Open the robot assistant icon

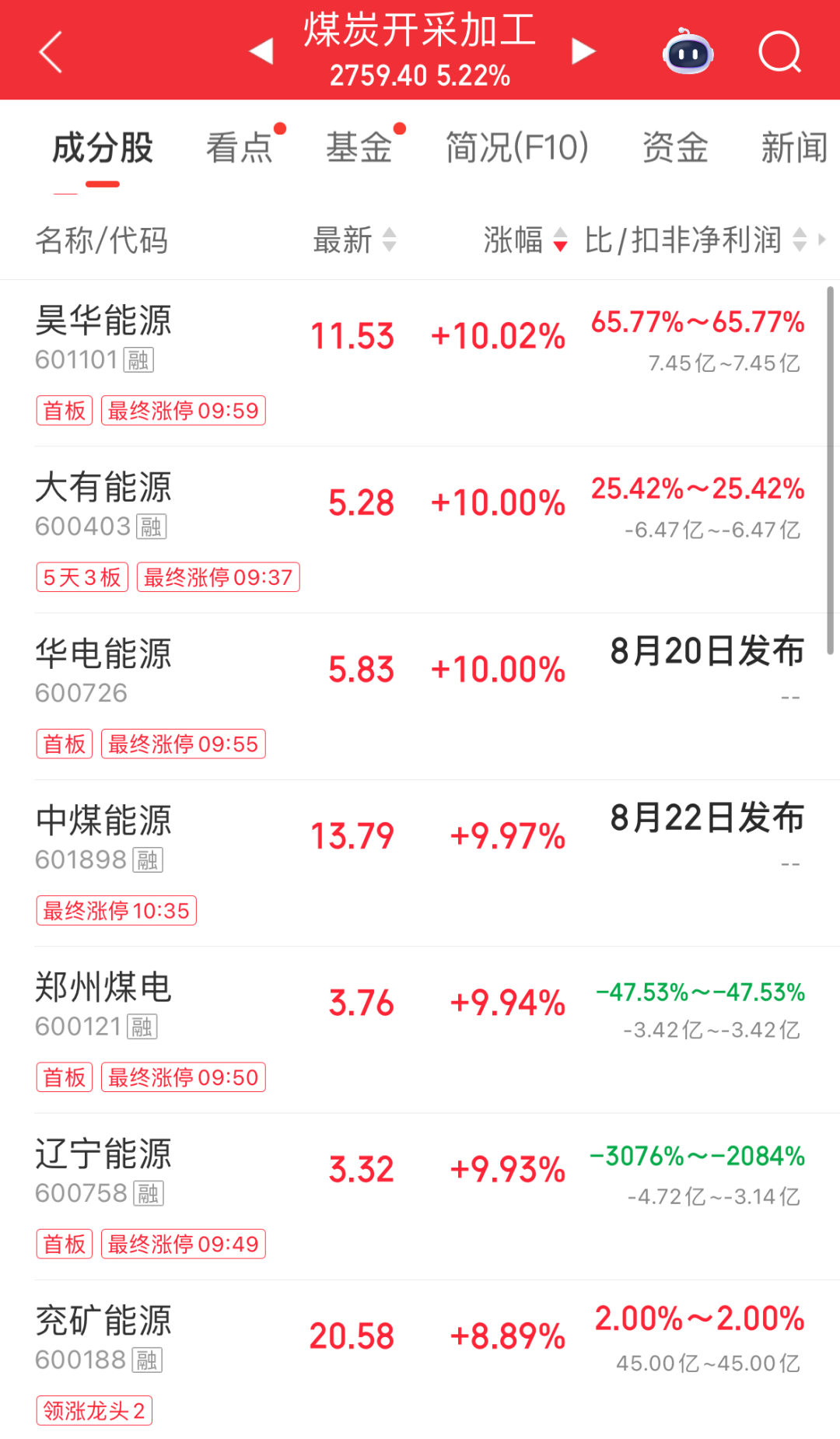click(x=688, y=51)
